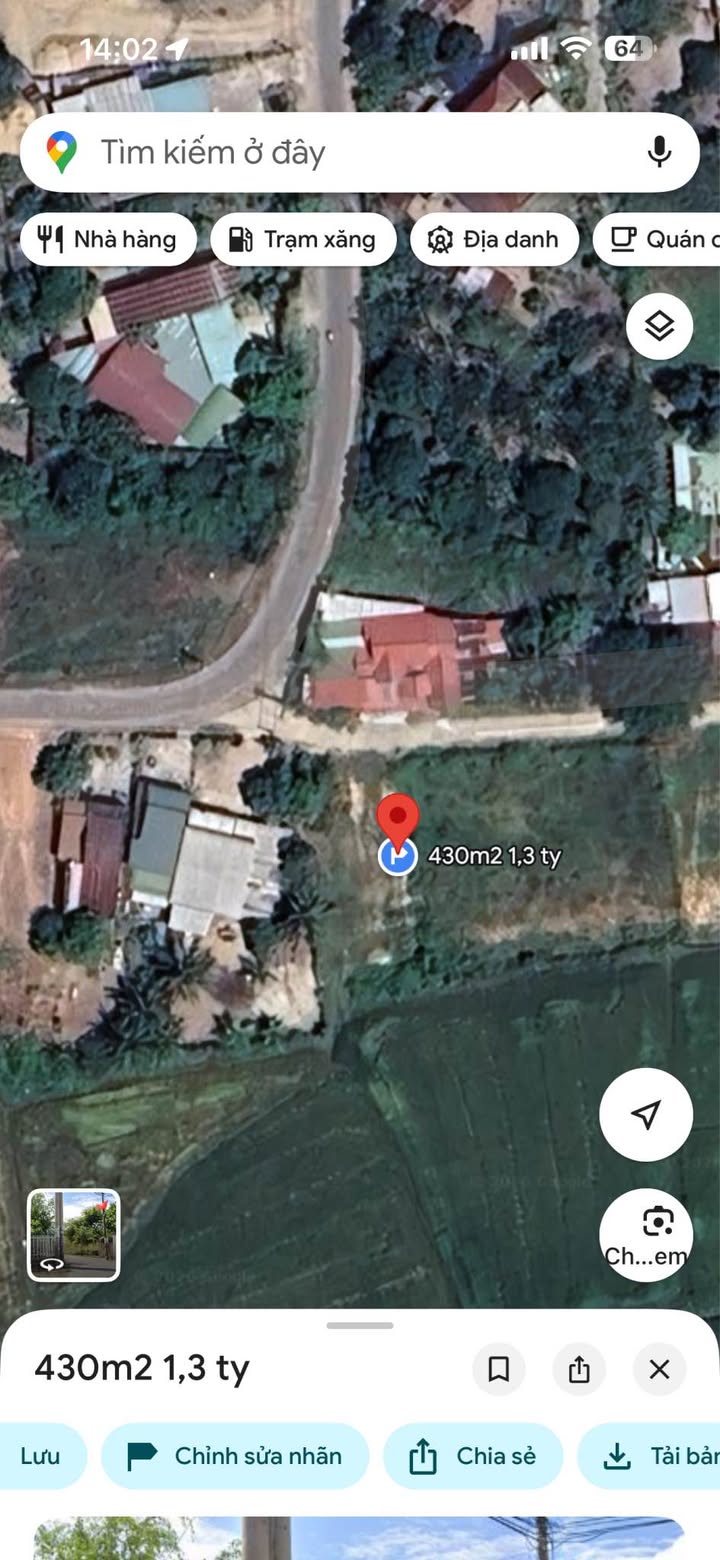
Task: Share place via the header share icon
Action: pyautogui.click(x=579, y=1369)
